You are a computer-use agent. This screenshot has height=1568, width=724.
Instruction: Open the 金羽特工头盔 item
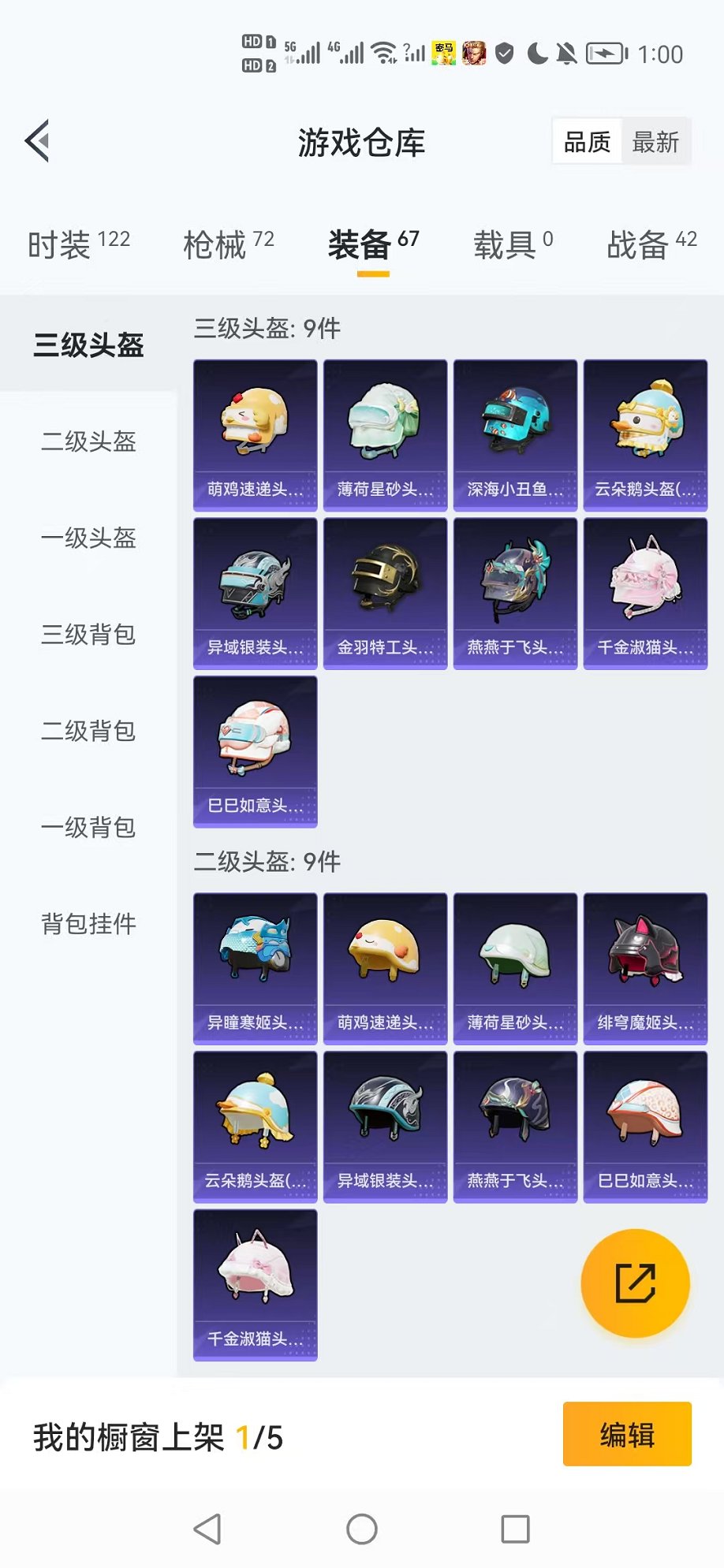pyautogui.click(x=384, y=590)
